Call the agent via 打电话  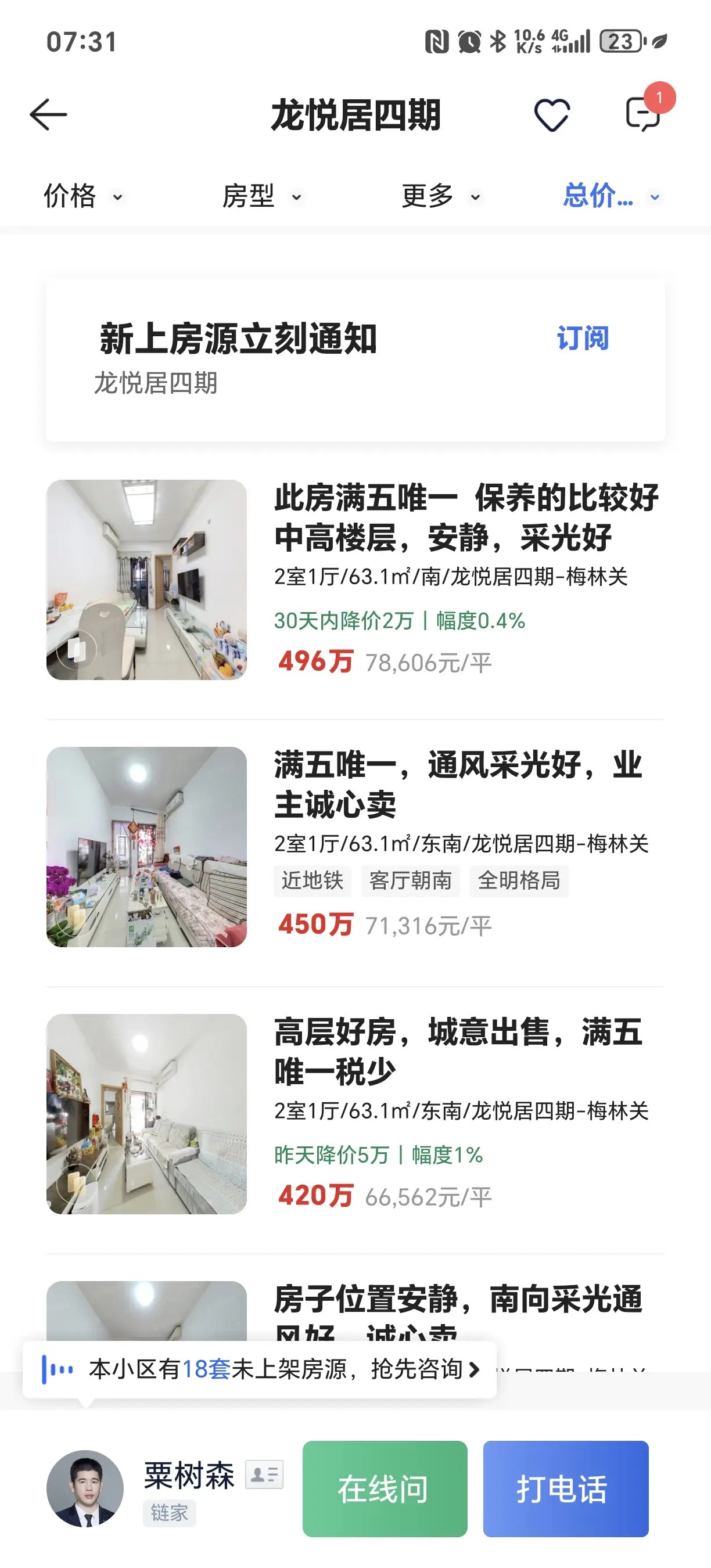click(x=566, y=1489)
